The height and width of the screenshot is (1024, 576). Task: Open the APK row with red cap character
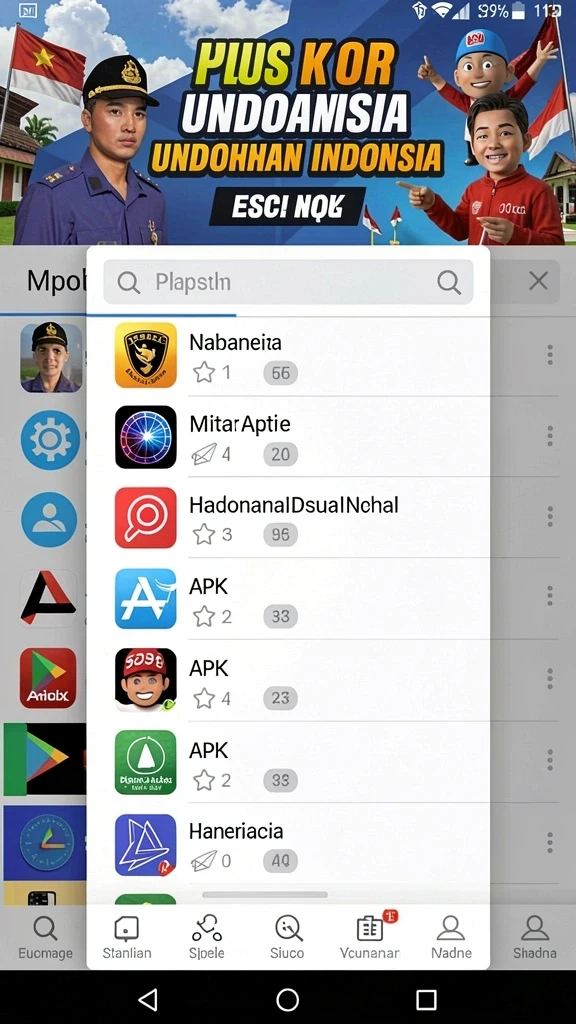coord(288,681)
